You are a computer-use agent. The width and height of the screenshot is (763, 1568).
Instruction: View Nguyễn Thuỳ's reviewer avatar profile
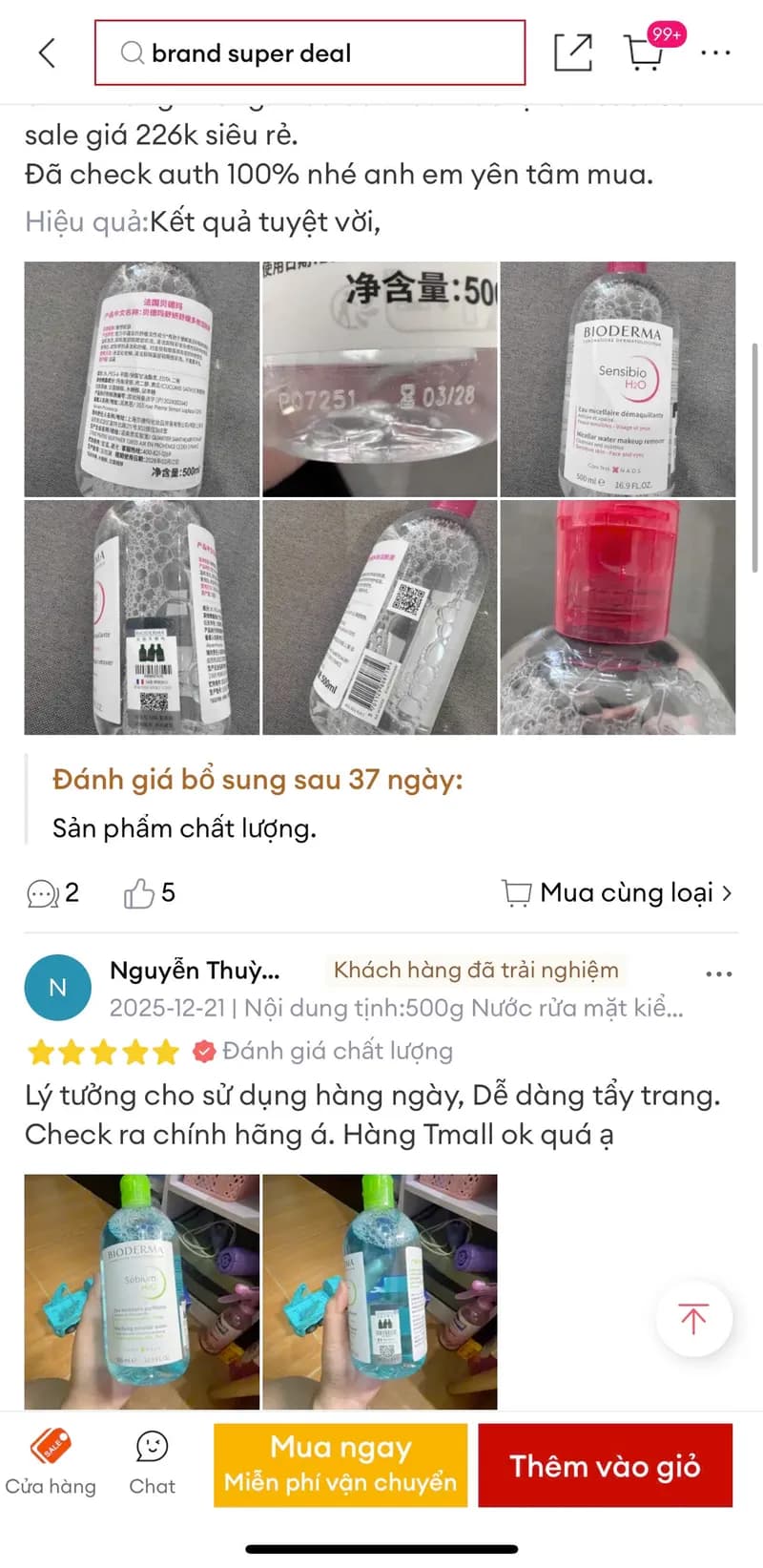(x=57, y=988)
